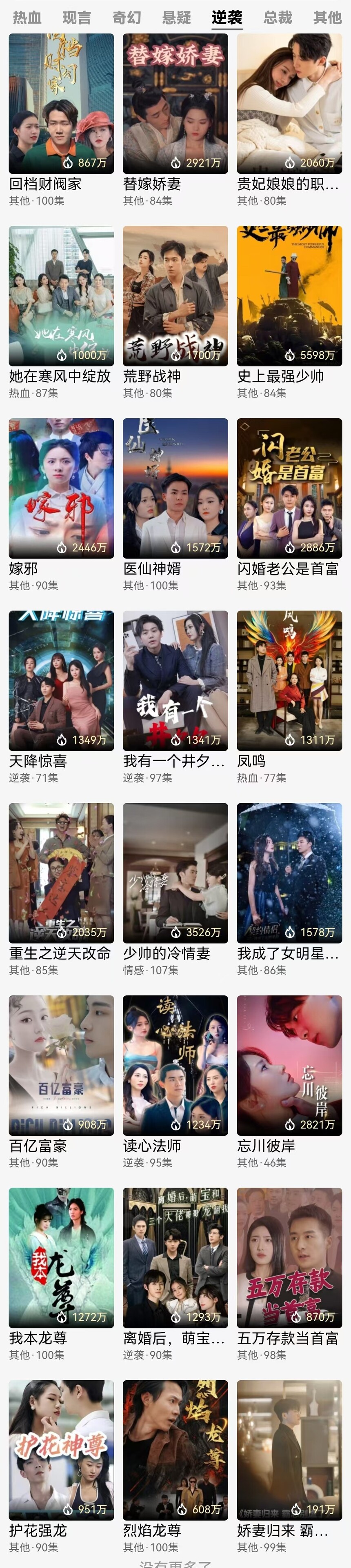View the drama 五万存款当首富

pyautogui.click(x=289, y=1257)
